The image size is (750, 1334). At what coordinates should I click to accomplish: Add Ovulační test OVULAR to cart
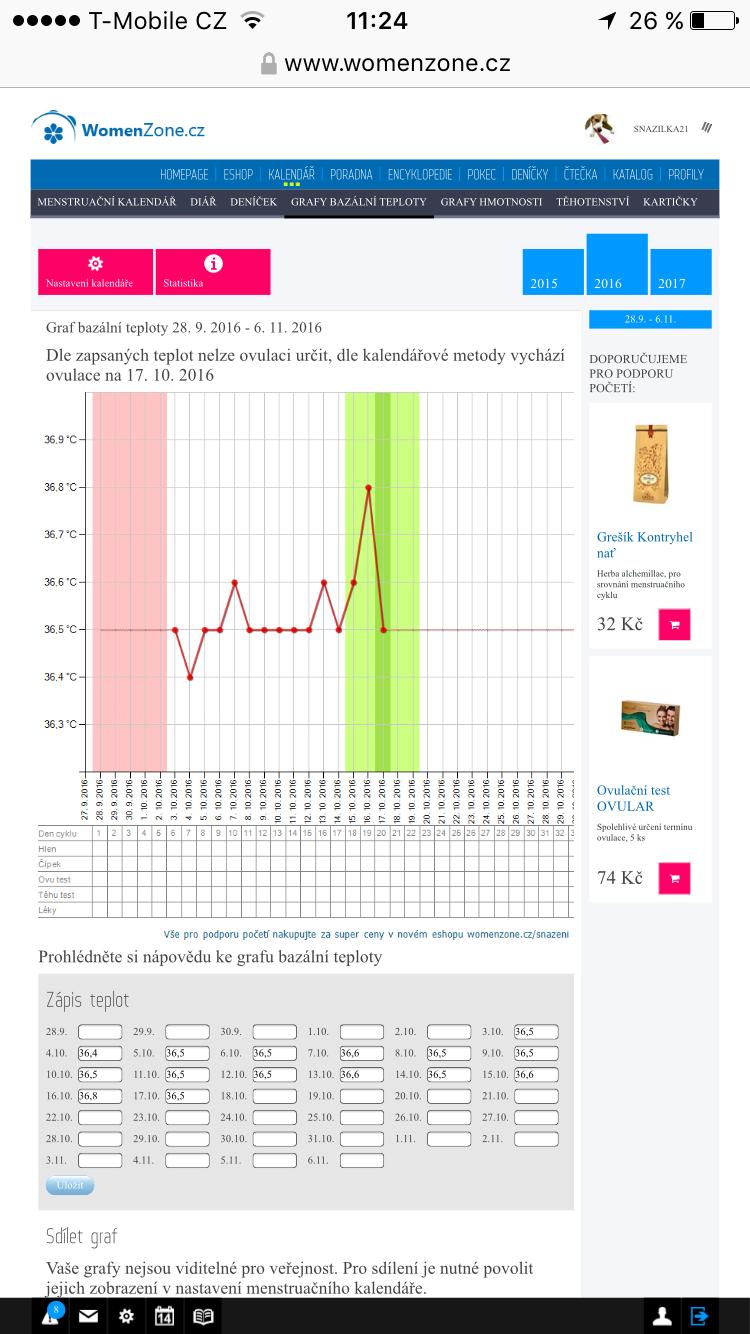coord(674,878)
